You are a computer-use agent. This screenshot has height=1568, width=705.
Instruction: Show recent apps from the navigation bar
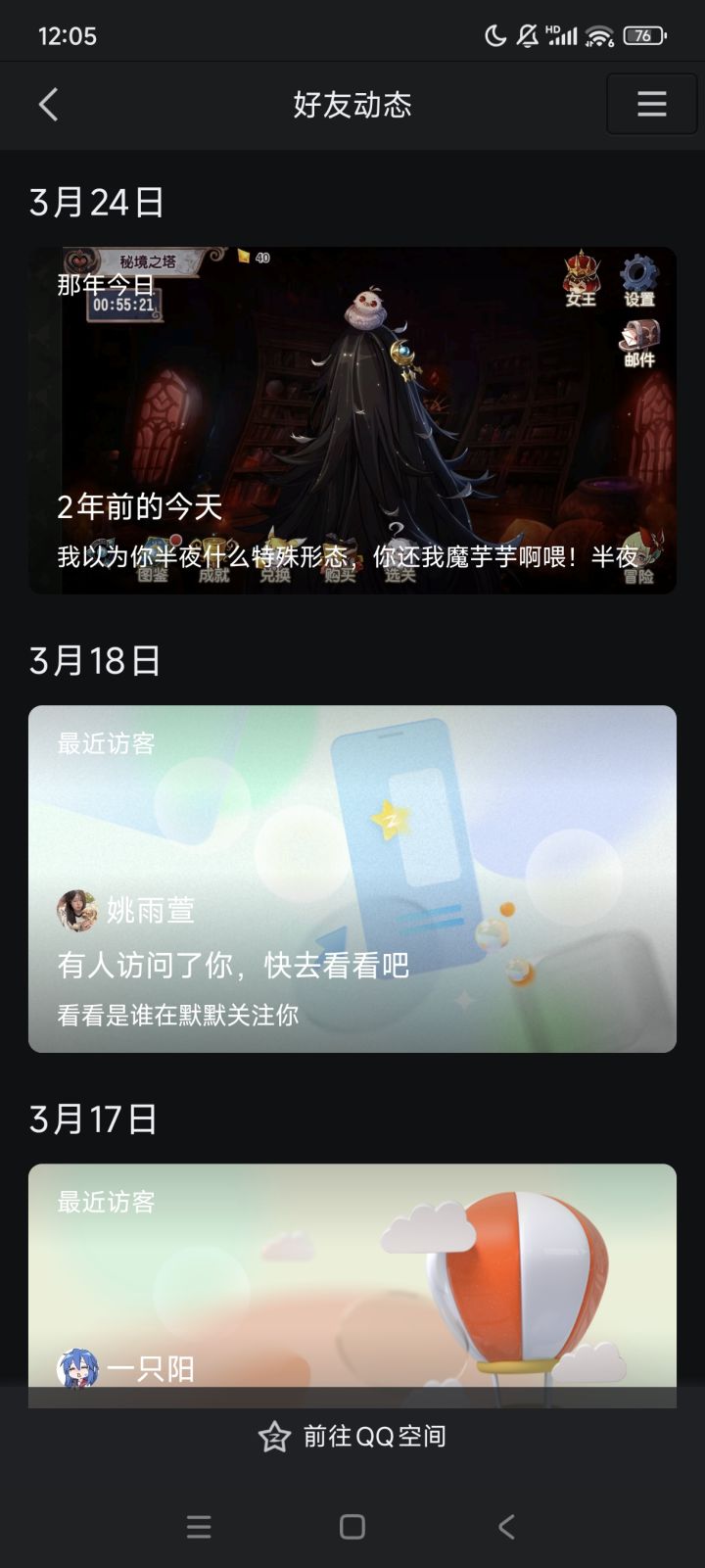(199, 1527)
